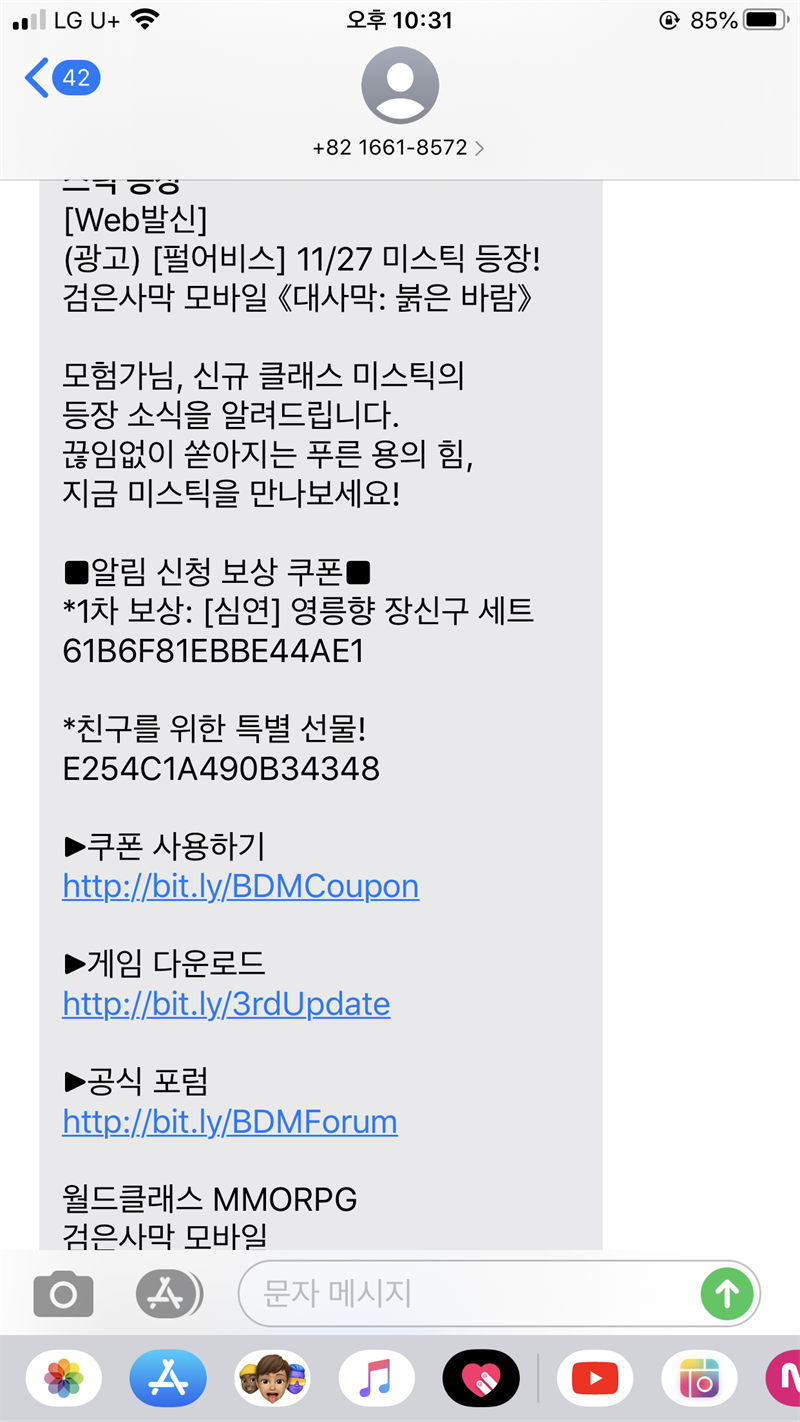Open the bit.ly/BDMCoupon link
800x1422 pixels.
tap(240, 887)
